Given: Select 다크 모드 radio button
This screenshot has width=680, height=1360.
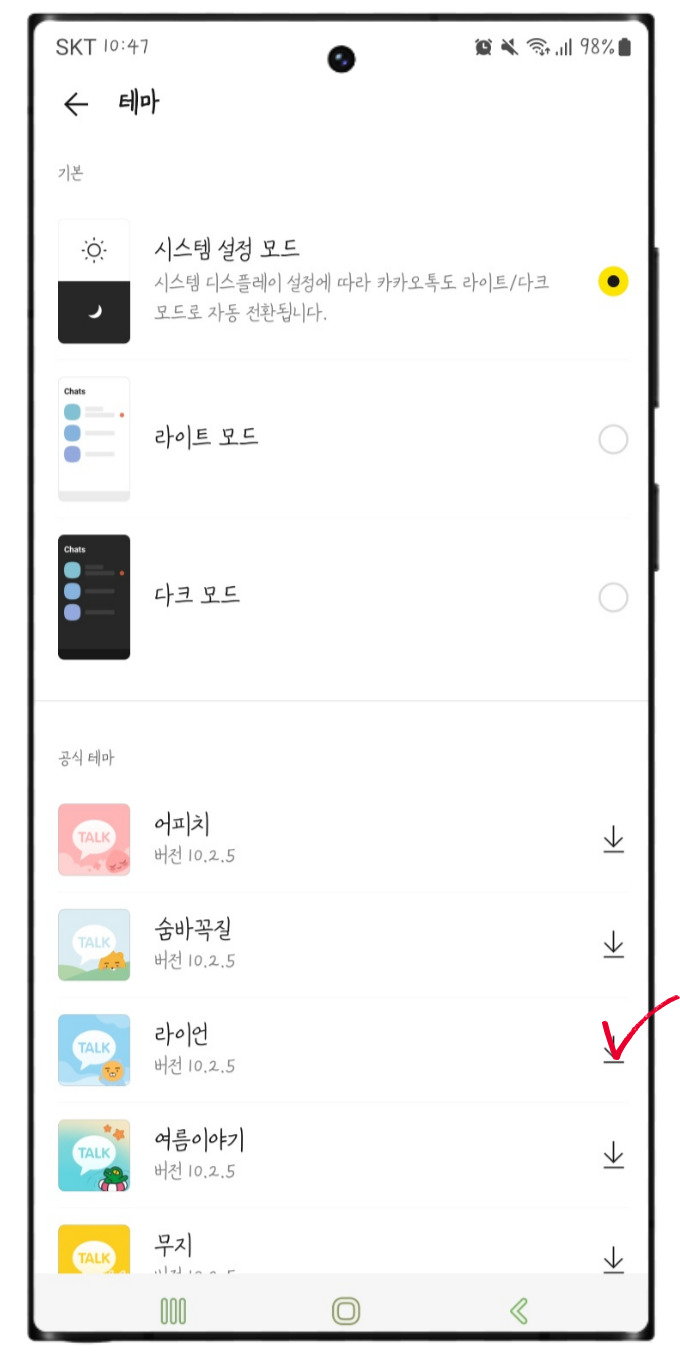Looking at the screenshot, I should point(612,598).
